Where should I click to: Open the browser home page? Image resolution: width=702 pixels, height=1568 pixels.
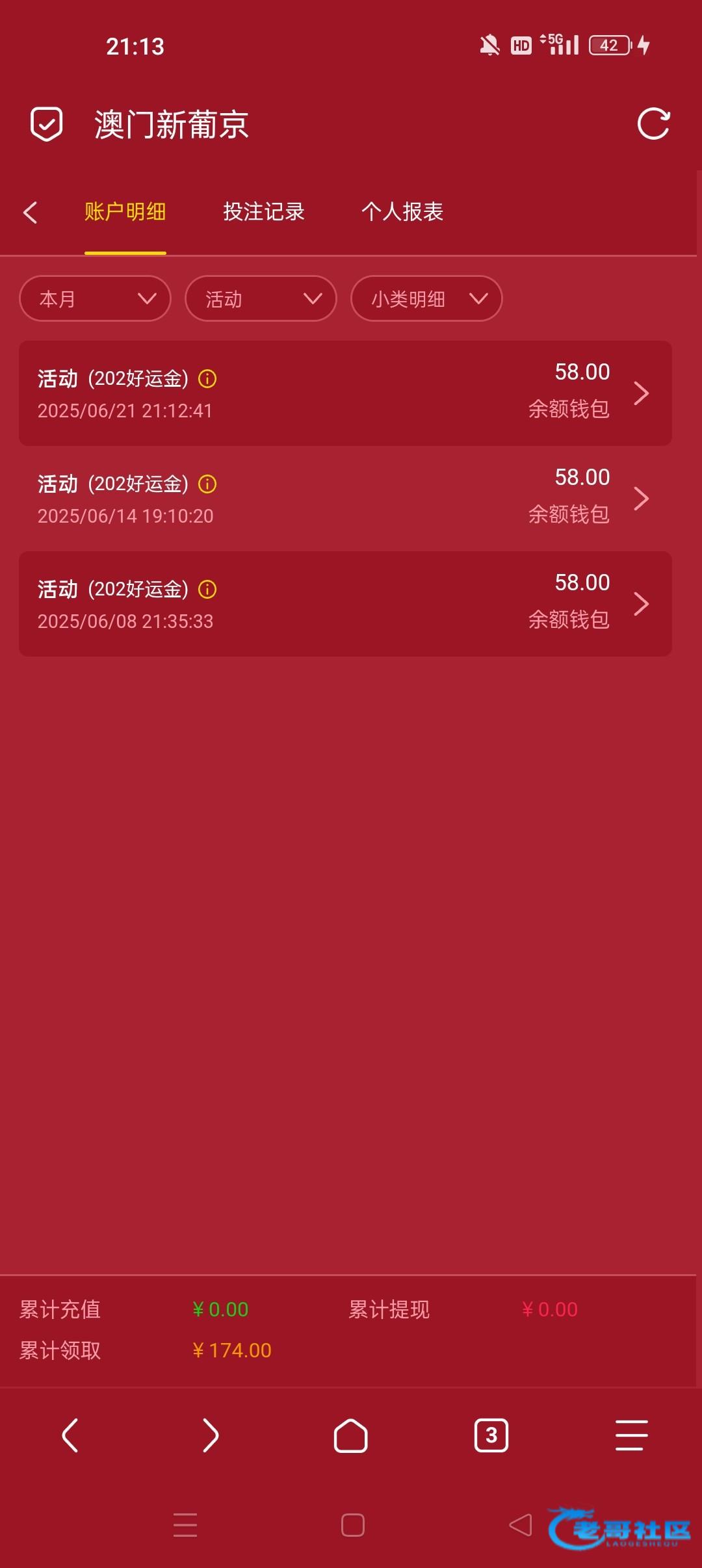click(x=351, y=1435)
